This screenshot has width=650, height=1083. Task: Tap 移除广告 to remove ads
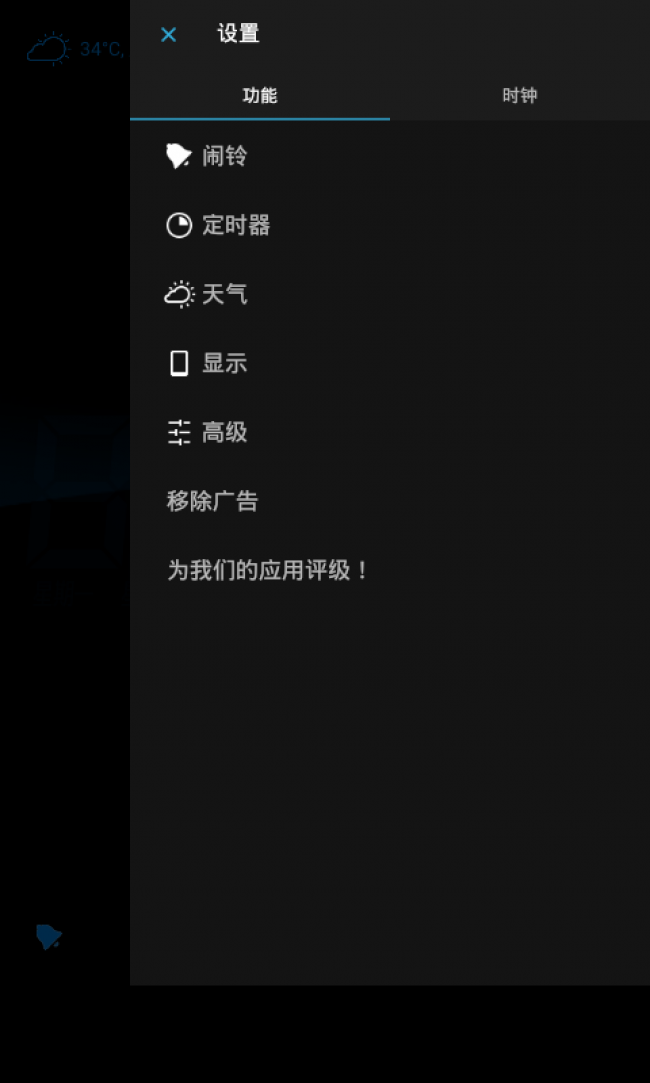coord(390,501)
